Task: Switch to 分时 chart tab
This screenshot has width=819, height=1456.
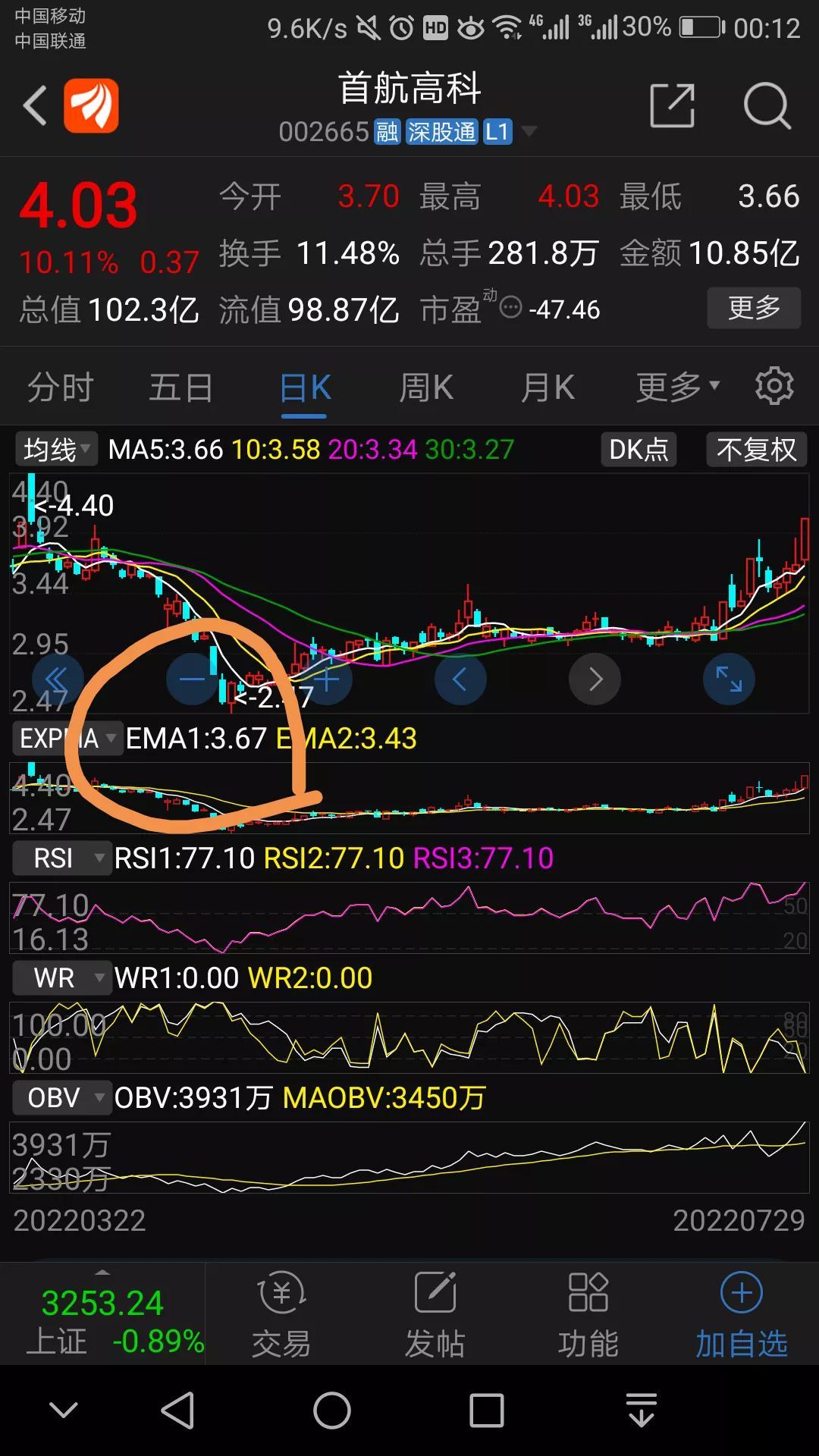Action: coord(60,388)
